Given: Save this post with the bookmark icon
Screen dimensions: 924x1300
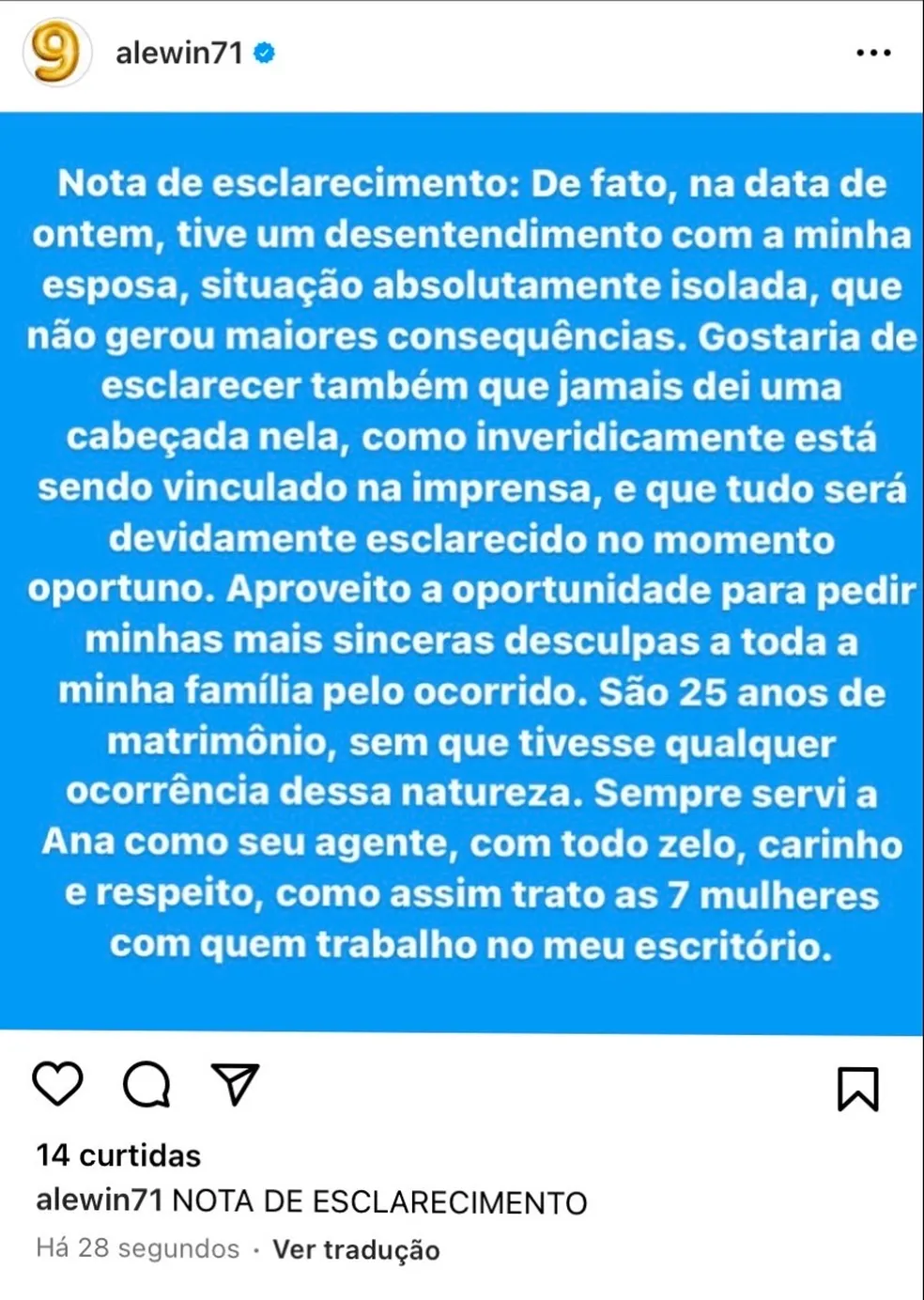Looking at the screenshot, I should pos(857,1089).
